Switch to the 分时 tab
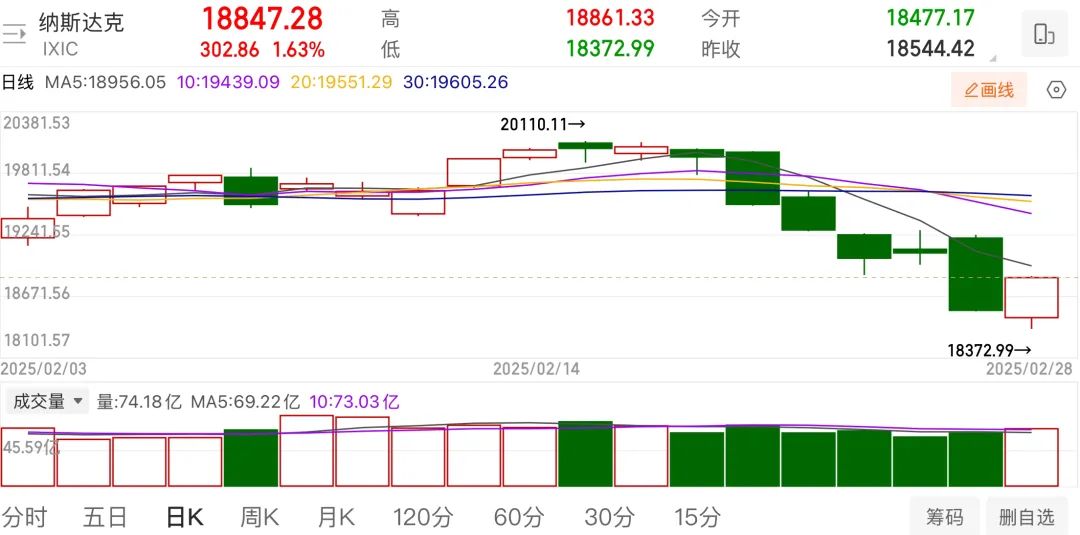This screenshot has width=1080, height=535. [24, 517]
